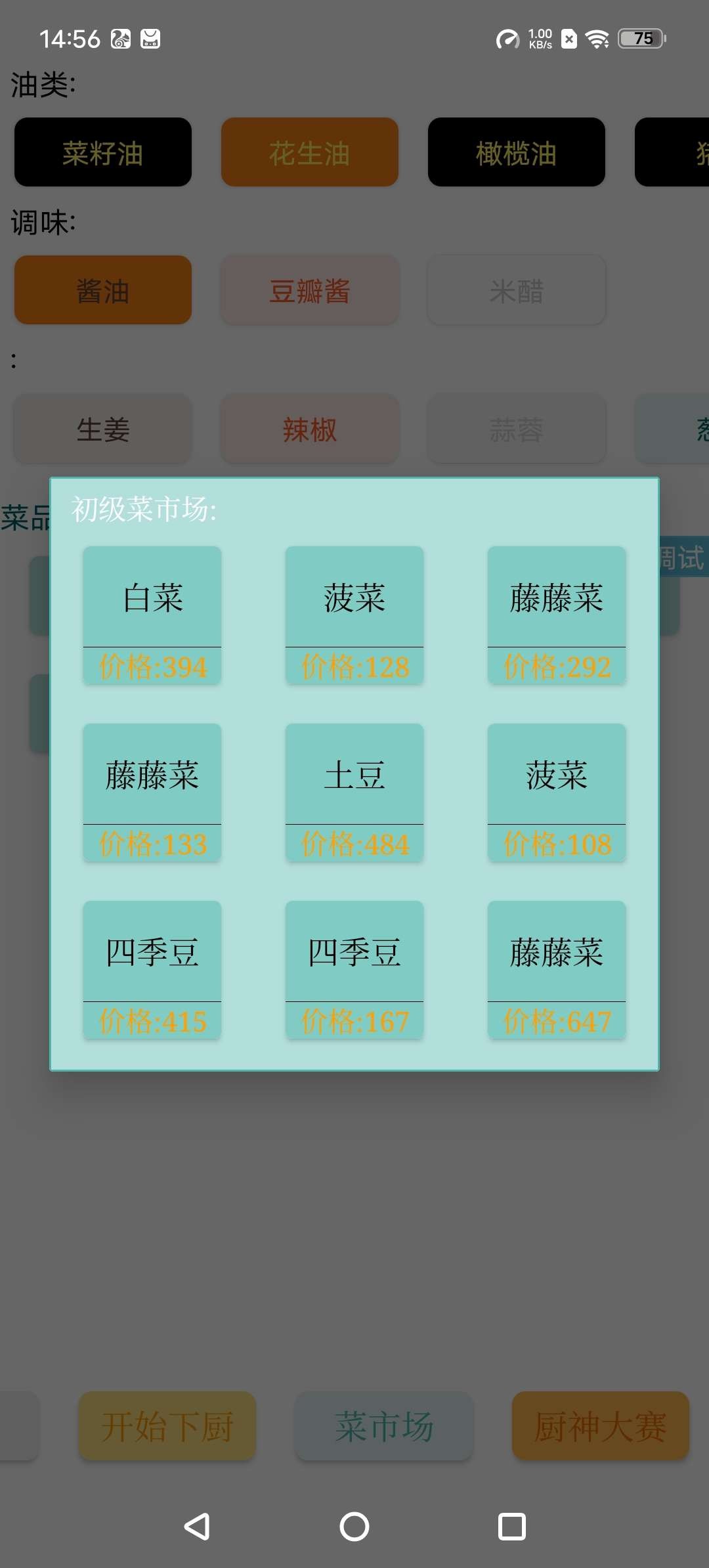This screenshot has width=709, height=1568.
Task: Tap the 辣椒 ingredient button
Action: (309, 429)
